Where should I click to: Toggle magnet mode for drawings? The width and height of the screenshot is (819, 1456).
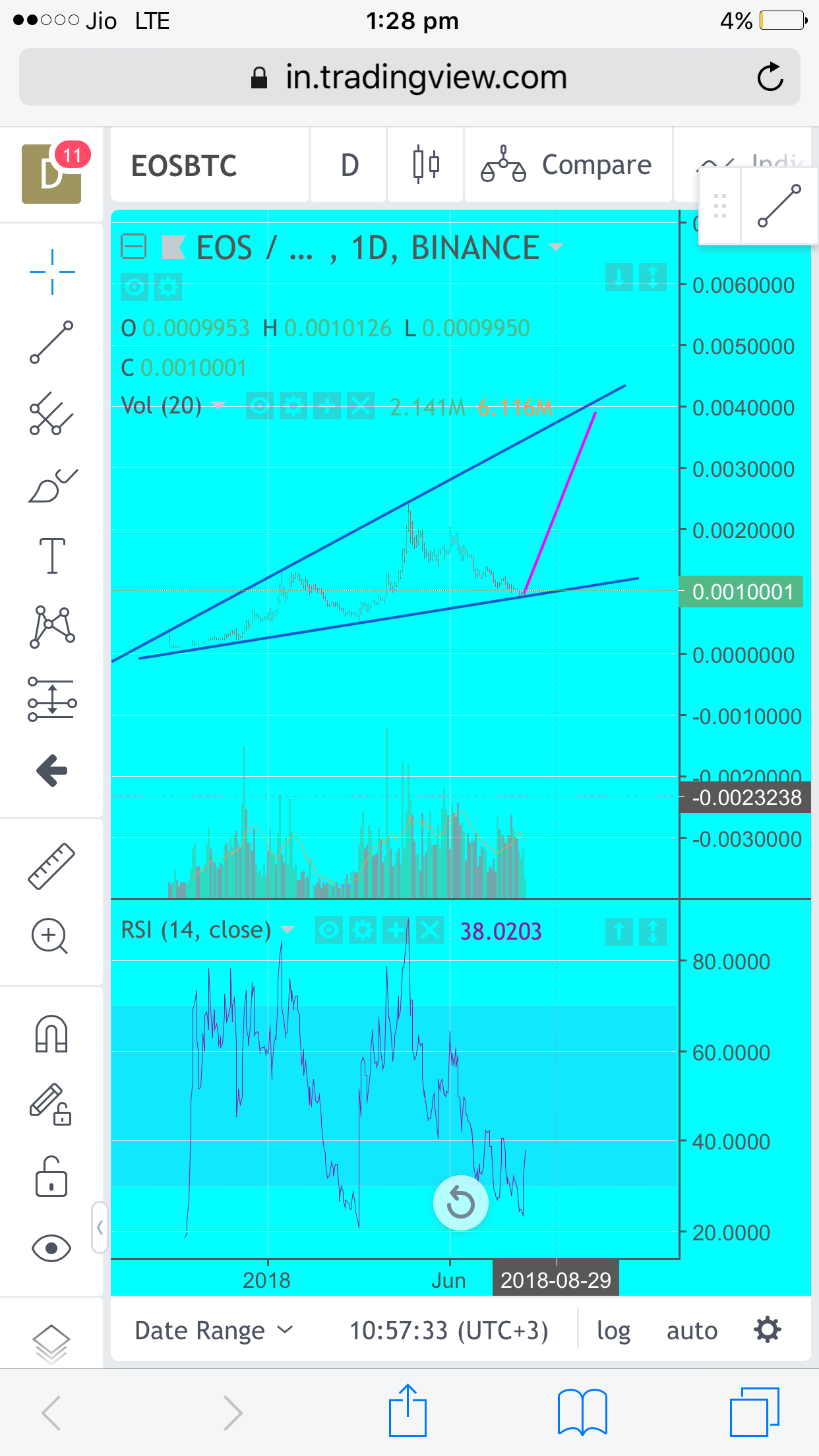51,1033
